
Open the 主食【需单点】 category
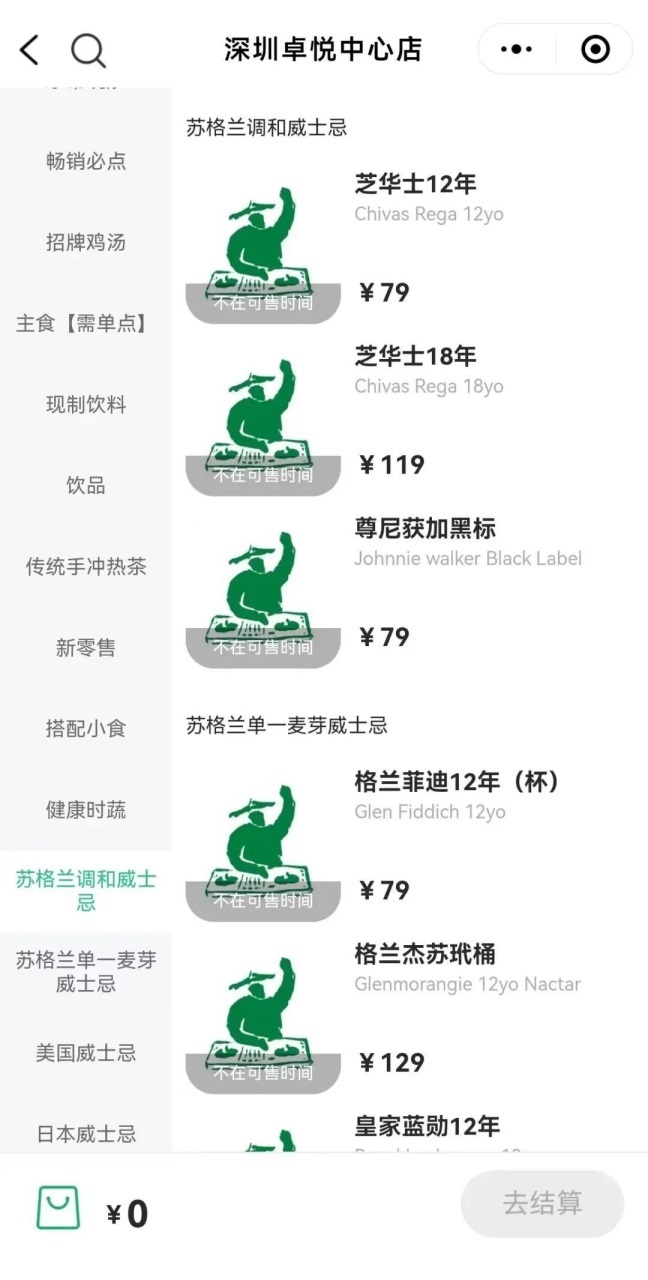[86, 323]
